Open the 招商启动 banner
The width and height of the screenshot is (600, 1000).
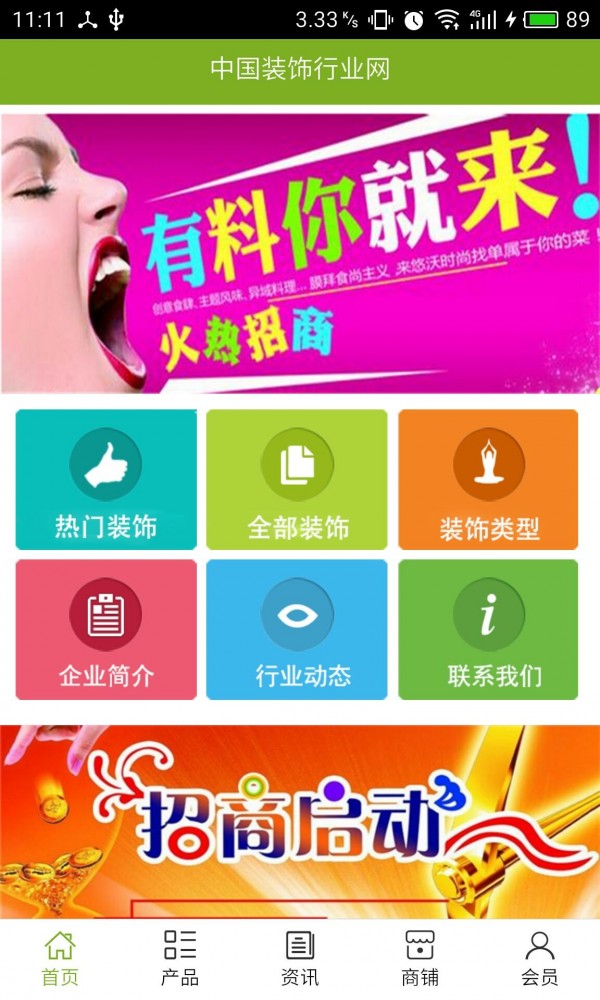click(x=300, y=820)
